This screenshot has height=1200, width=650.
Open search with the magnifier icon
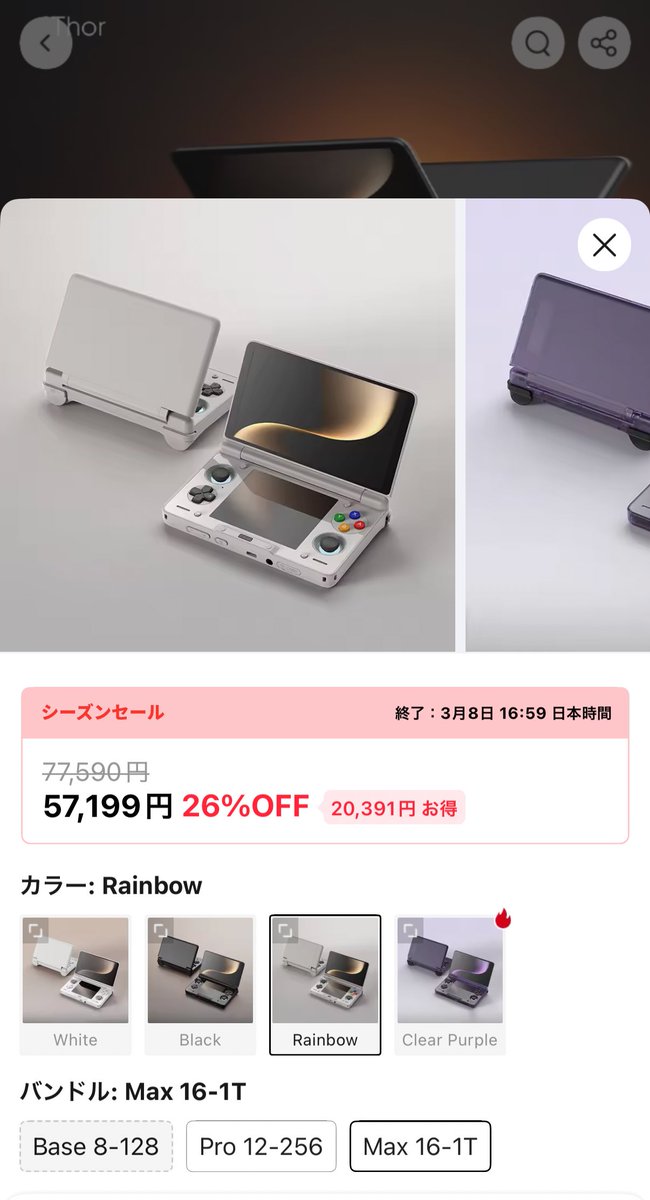pos(538,43)
